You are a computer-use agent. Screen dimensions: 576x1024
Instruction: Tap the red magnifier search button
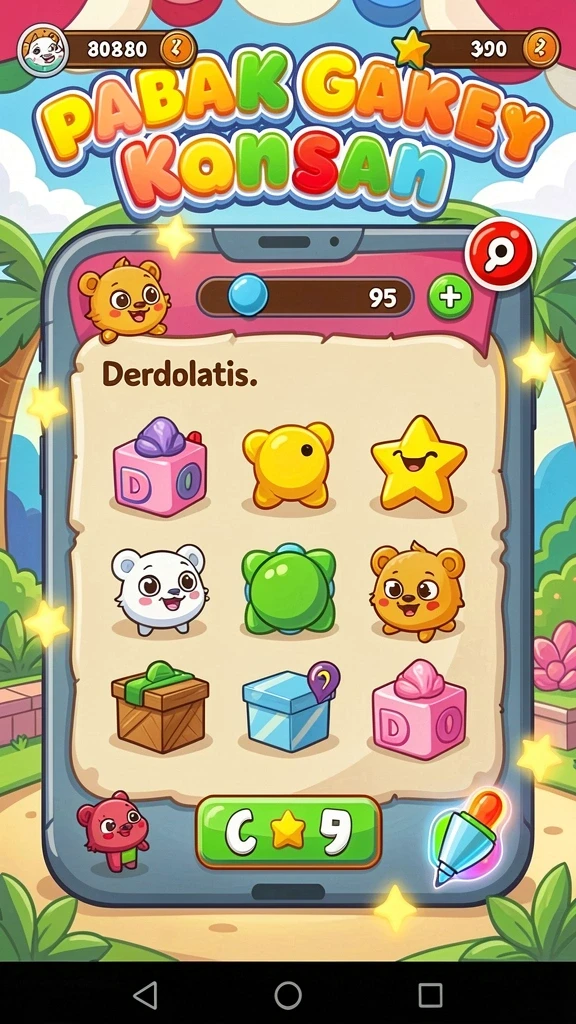pos(500,253)
